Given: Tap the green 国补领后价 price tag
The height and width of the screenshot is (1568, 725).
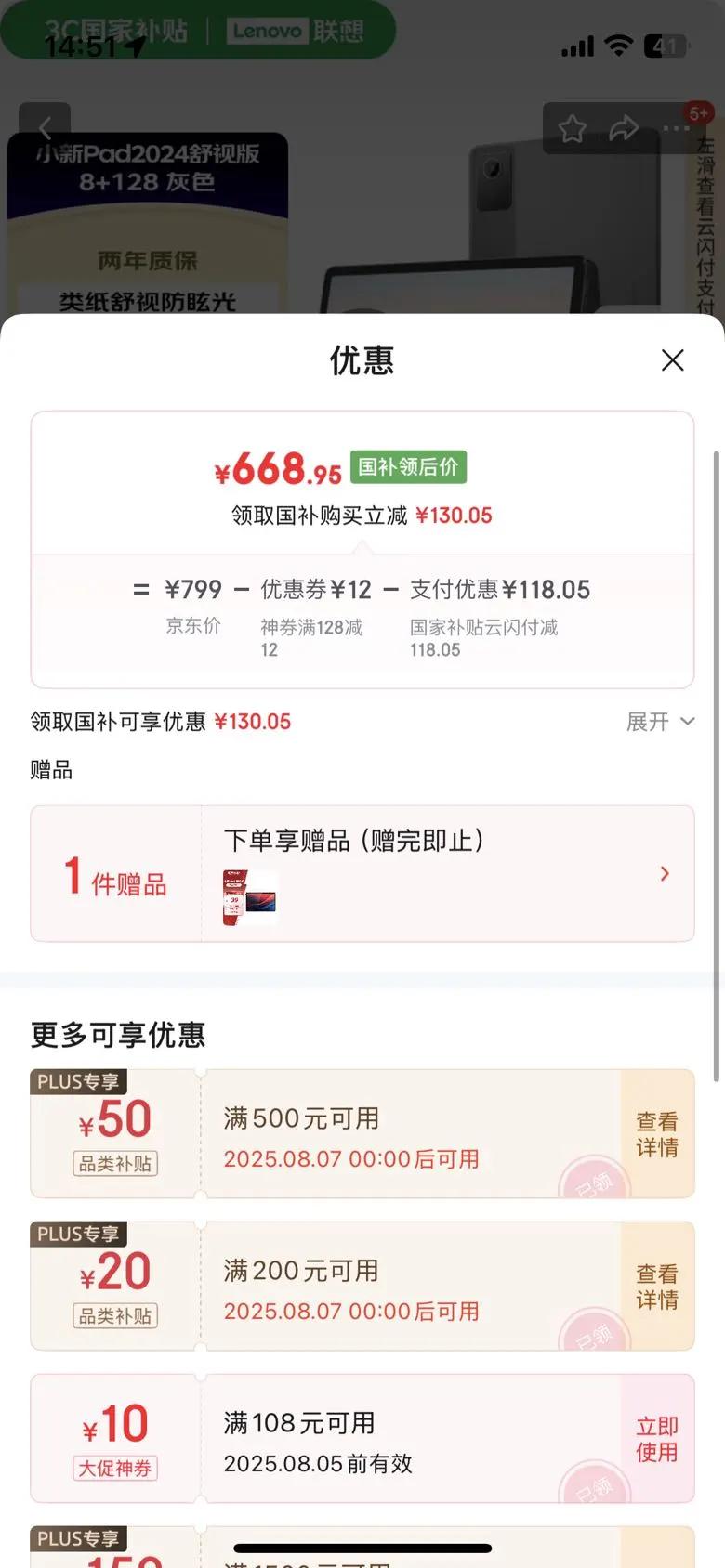Looking at the screenshot, I should (409, 466).
